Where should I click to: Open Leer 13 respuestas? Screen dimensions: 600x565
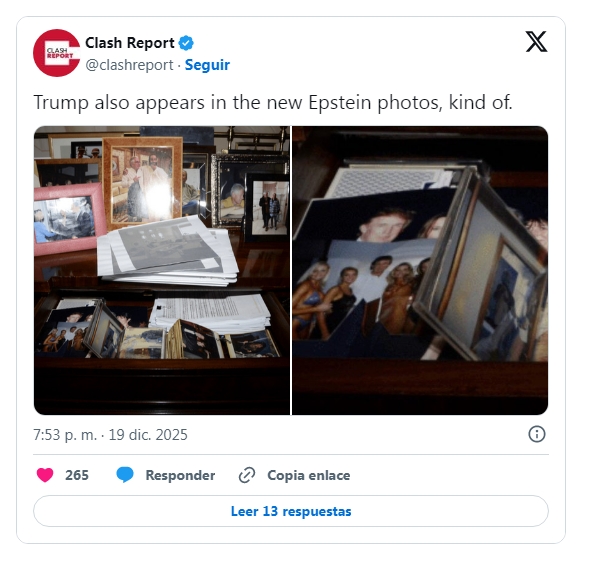291,511
